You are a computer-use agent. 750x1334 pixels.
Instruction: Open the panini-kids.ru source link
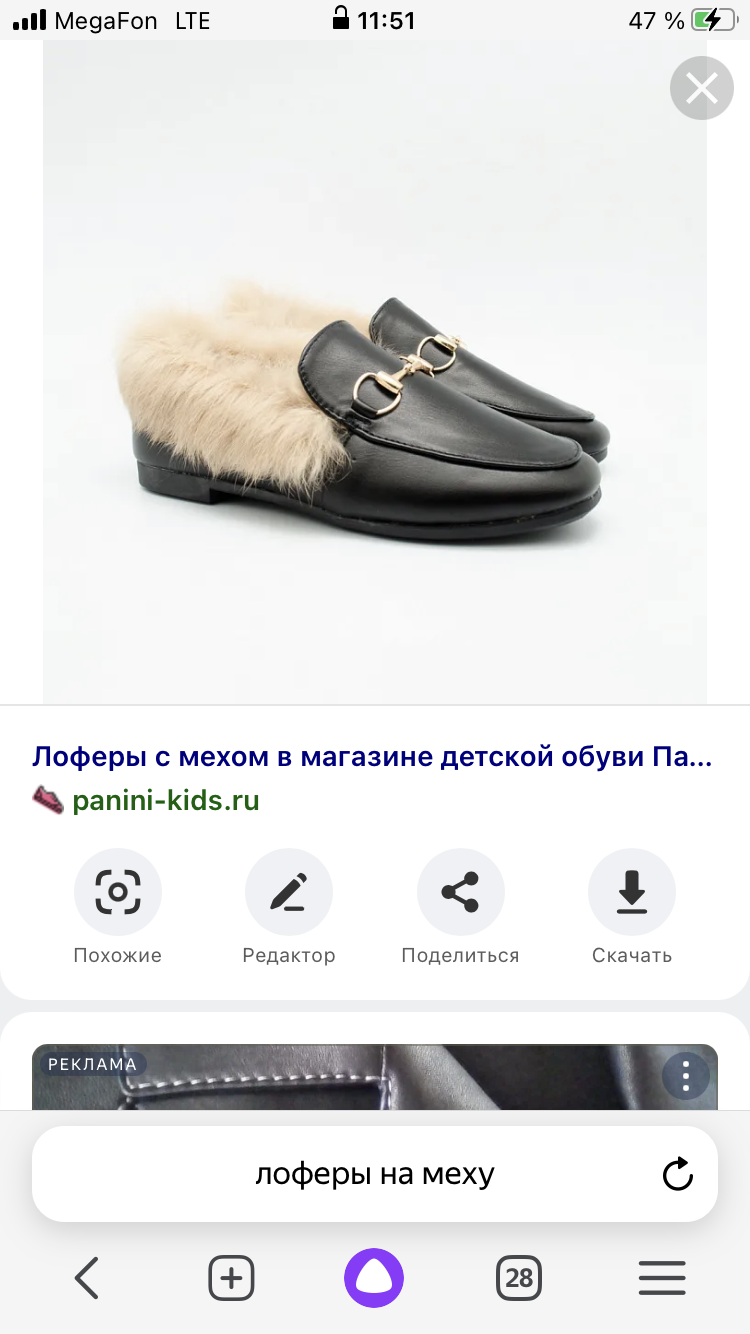pos(165,800)
